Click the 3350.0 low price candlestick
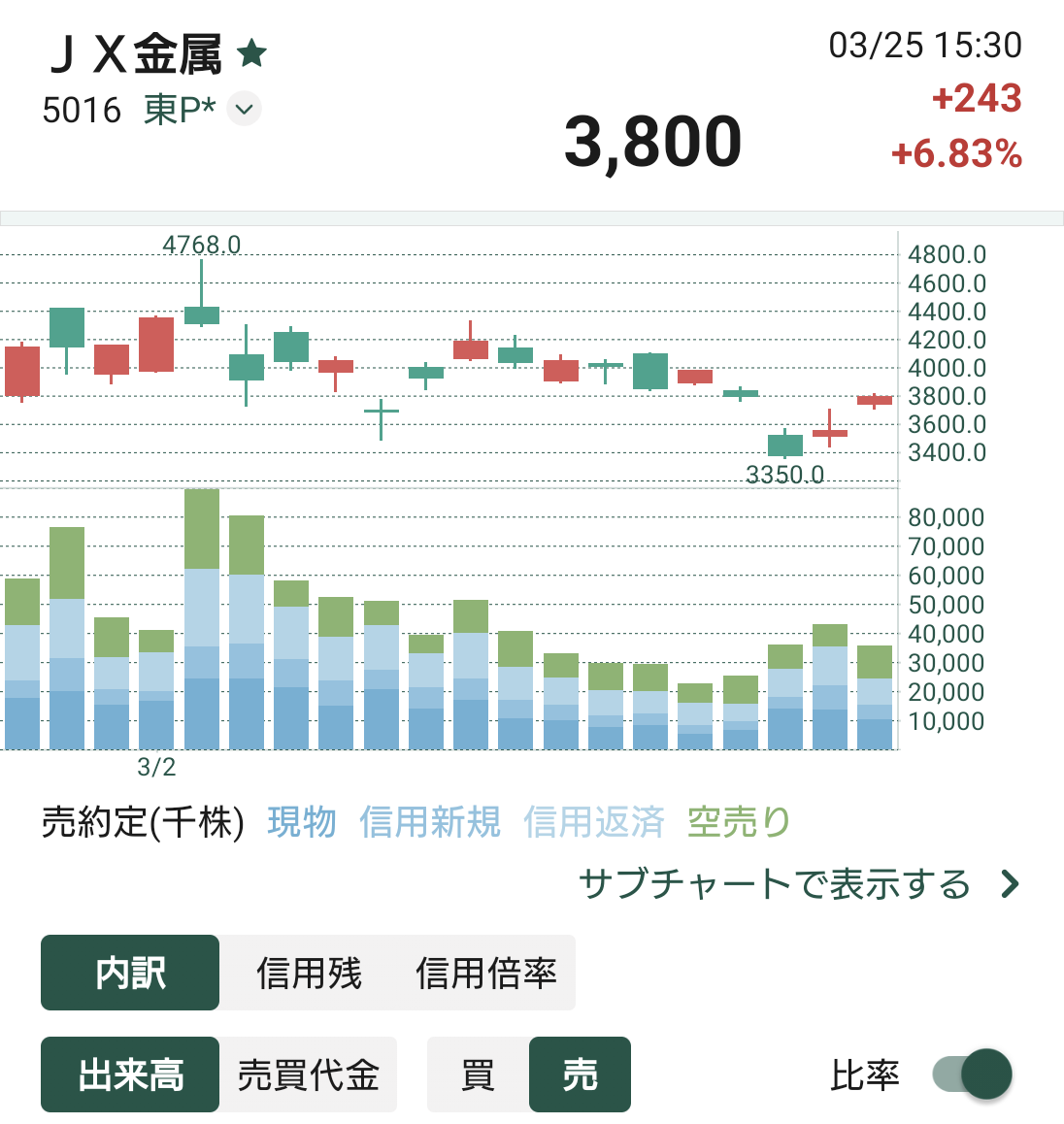 783,446
